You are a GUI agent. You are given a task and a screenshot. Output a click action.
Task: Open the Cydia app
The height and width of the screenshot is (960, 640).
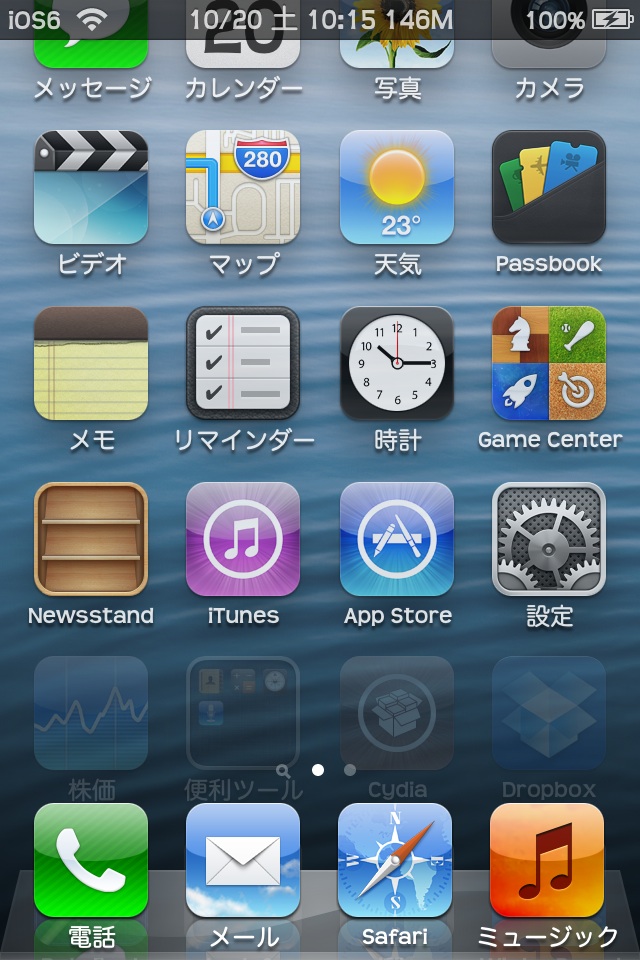397,713
